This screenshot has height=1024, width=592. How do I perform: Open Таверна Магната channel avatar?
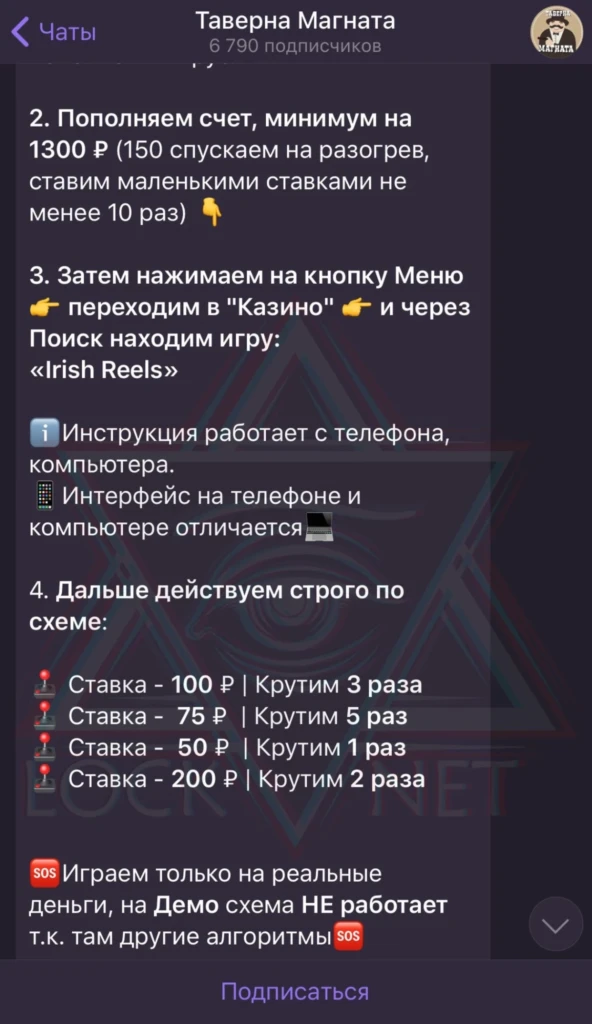tap(556, 32)
